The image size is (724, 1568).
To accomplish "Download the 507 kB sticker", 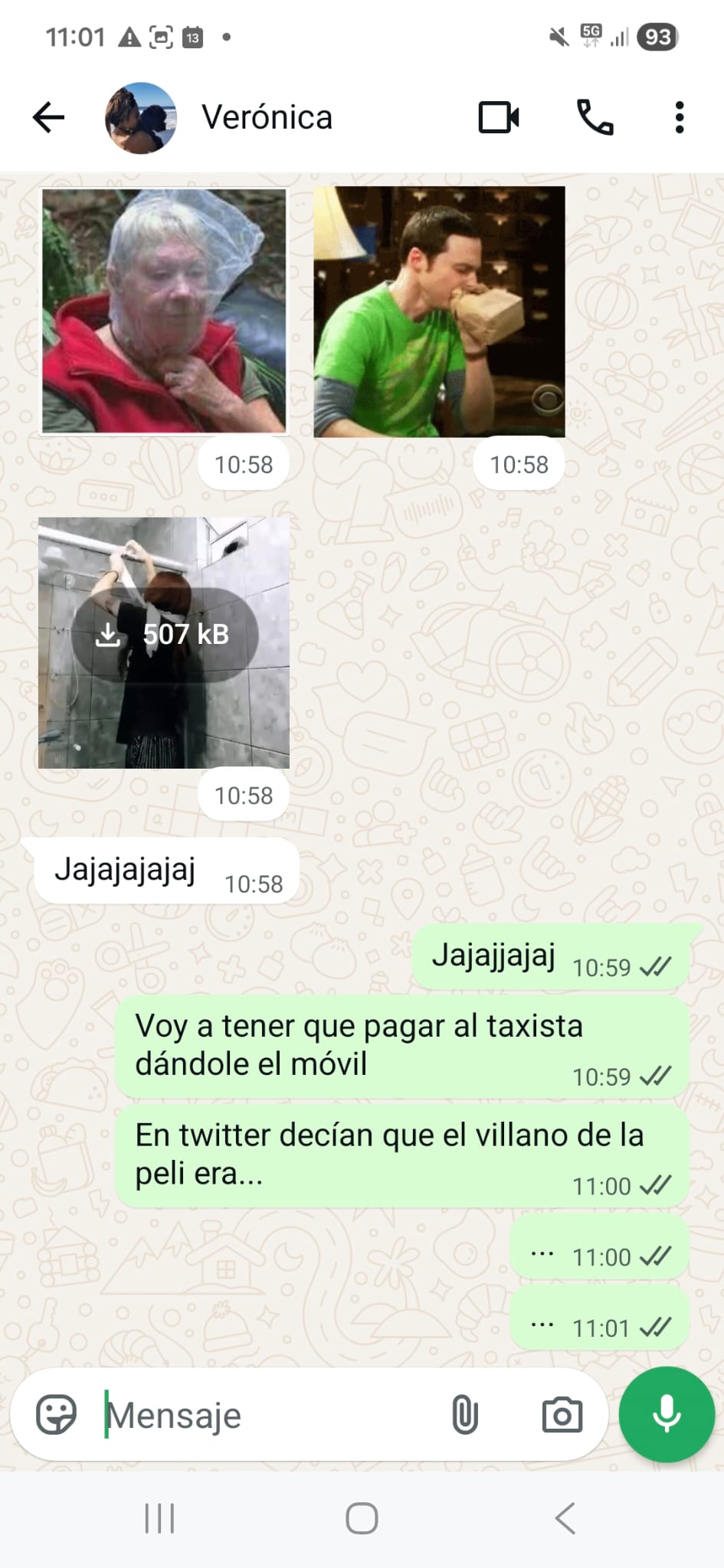I will click(164, 635).
